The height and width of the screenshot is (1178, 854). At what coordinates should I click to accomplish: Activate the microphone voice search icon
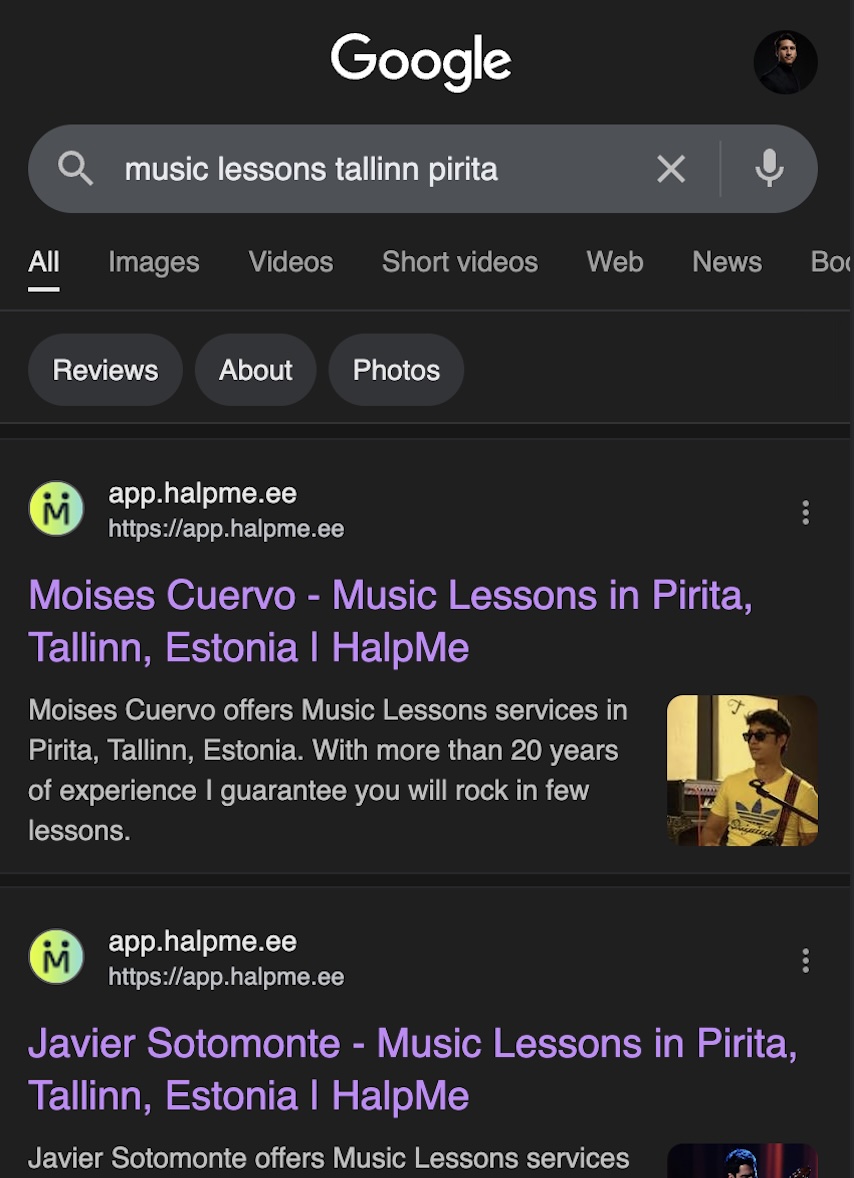click(769, 168)
